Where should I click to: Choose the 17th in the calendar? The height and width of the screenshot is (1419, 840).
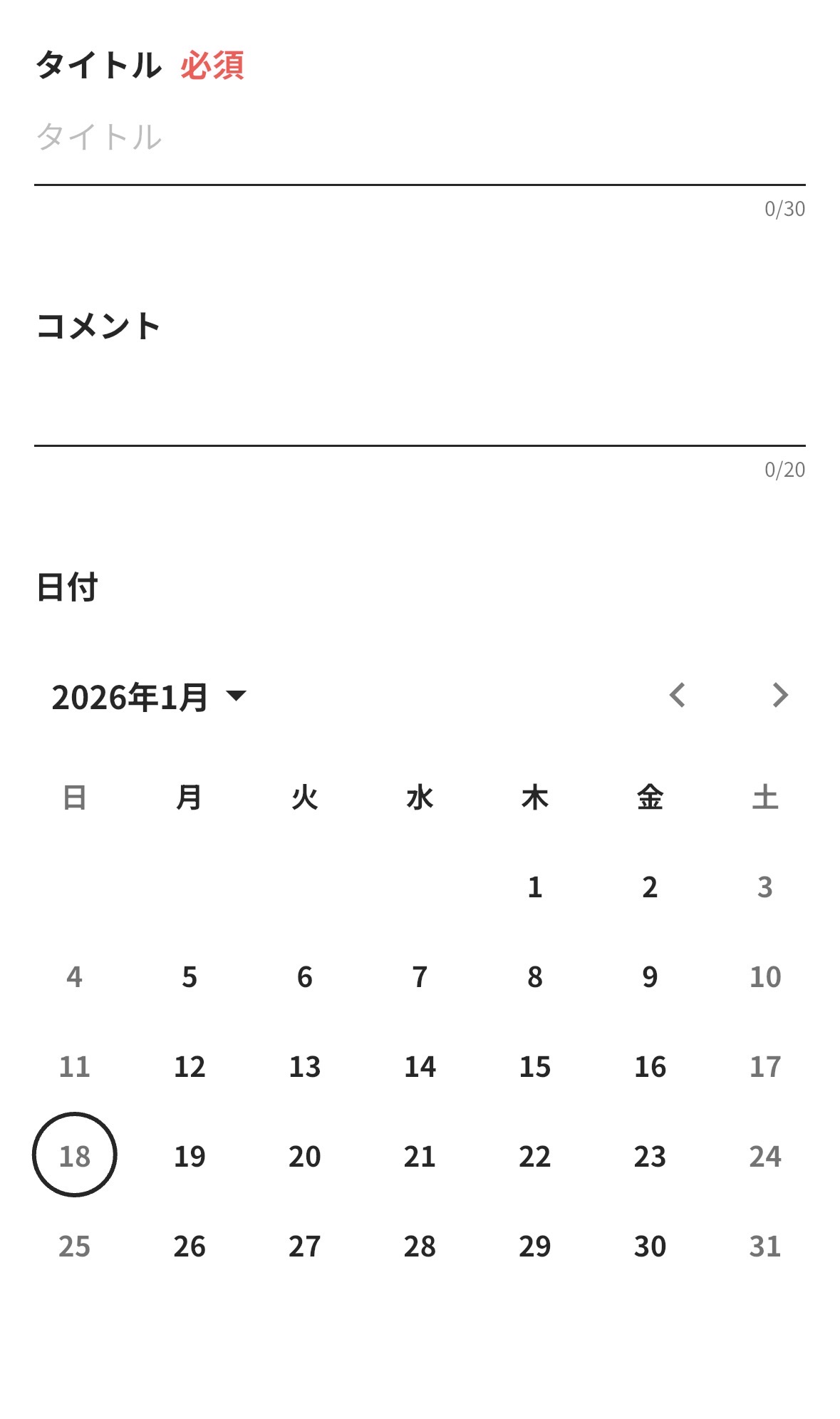(x=764, y=1067)
